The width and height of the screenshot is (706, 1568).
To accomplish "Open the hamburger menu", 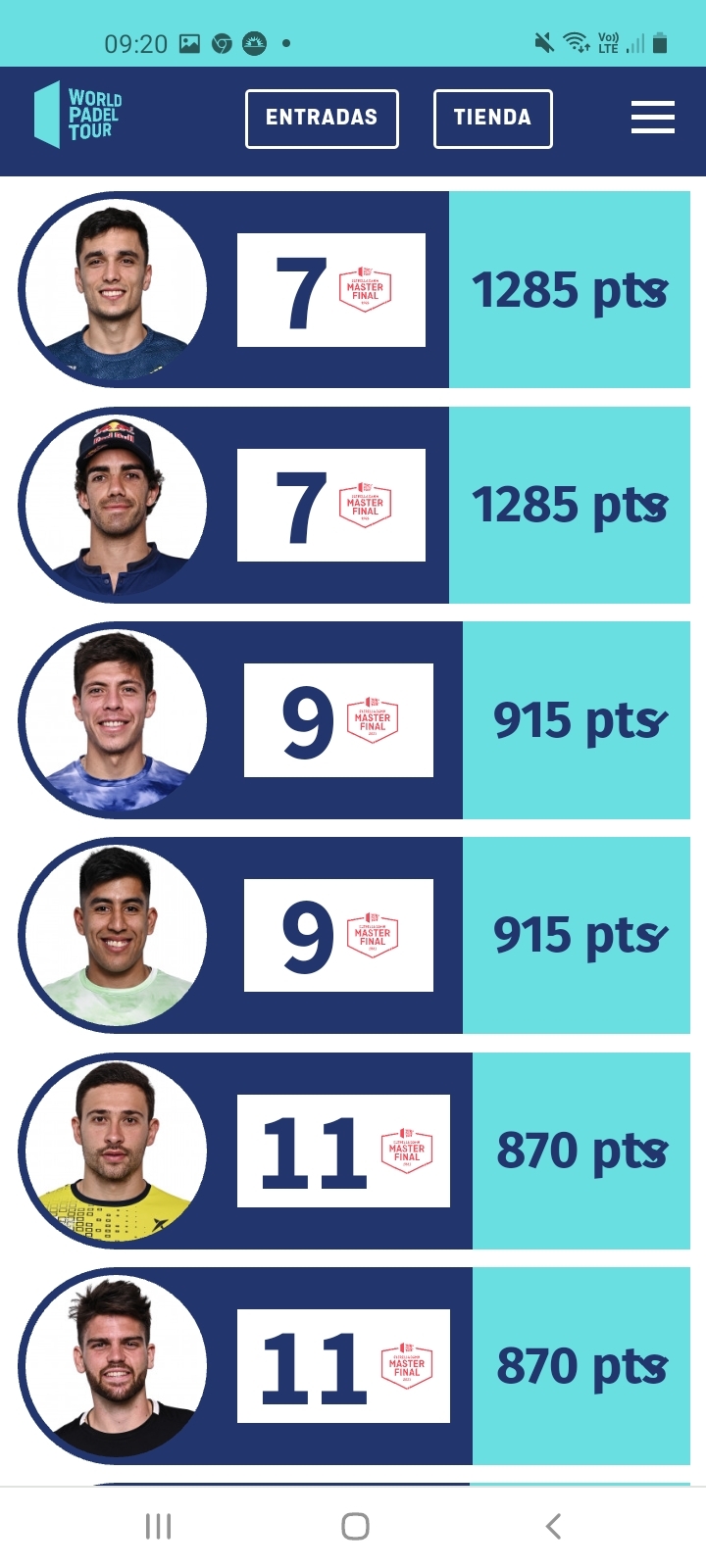I will 652,118.
